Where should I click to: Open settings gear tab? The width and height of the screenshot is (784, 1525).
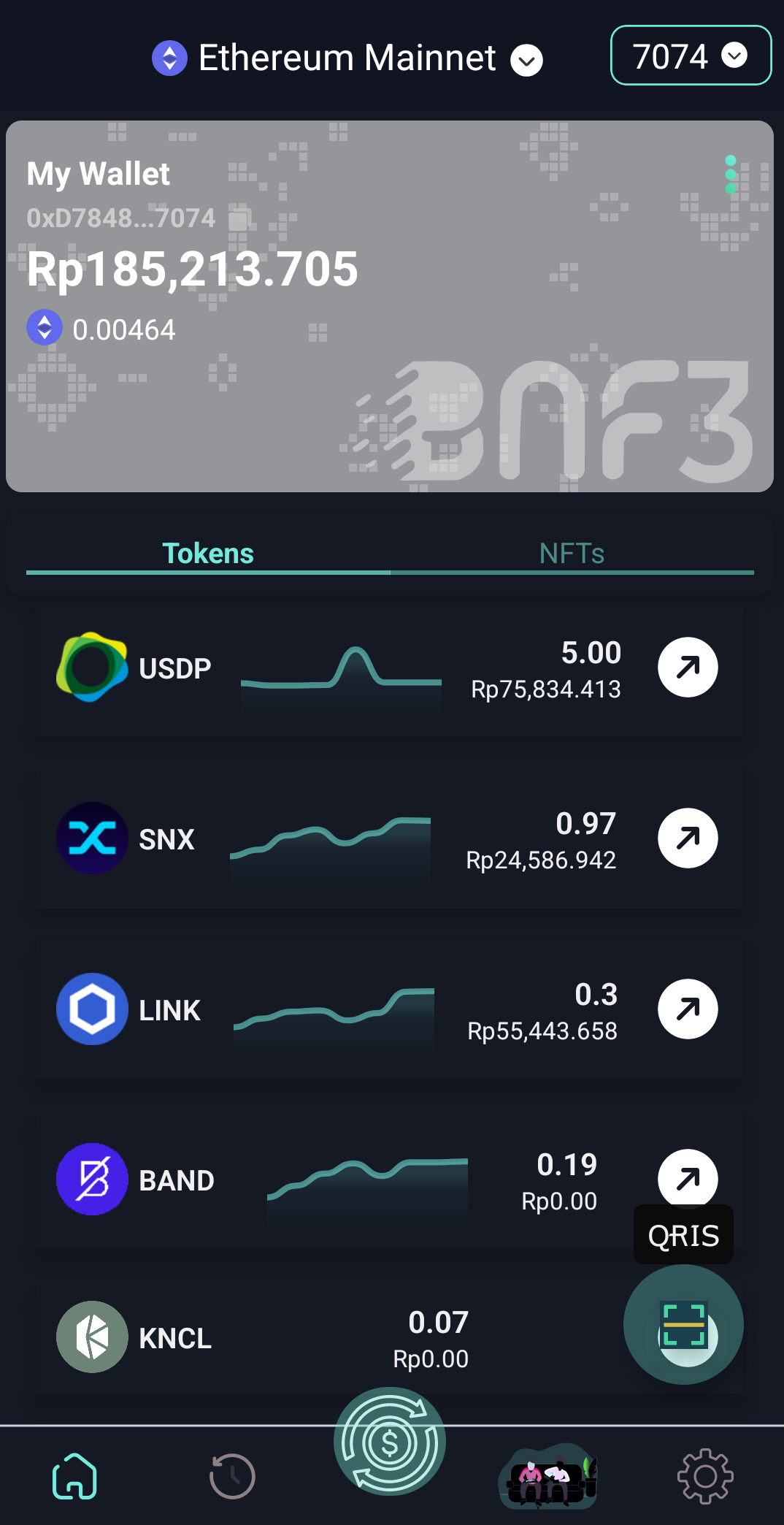[x=705, y=1476]
